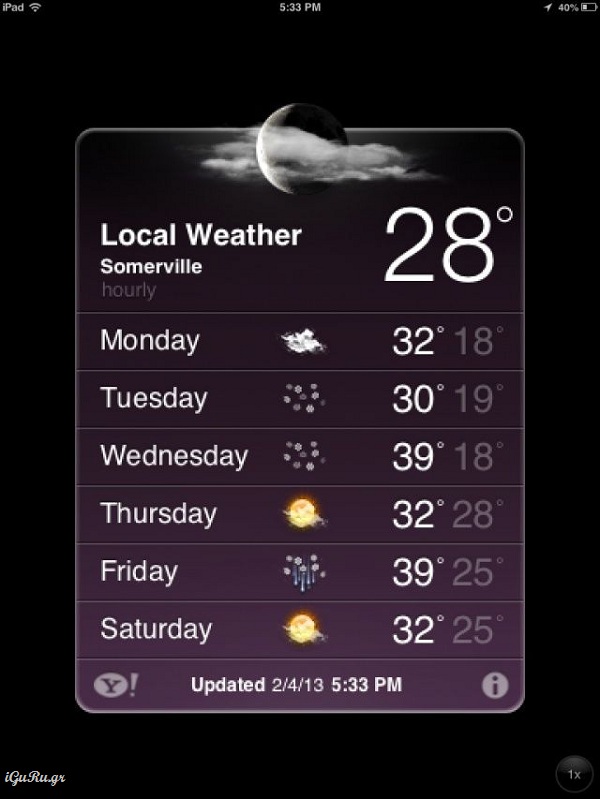
Task: Toggle the 1x app scaling button
Action: point(574,774)
